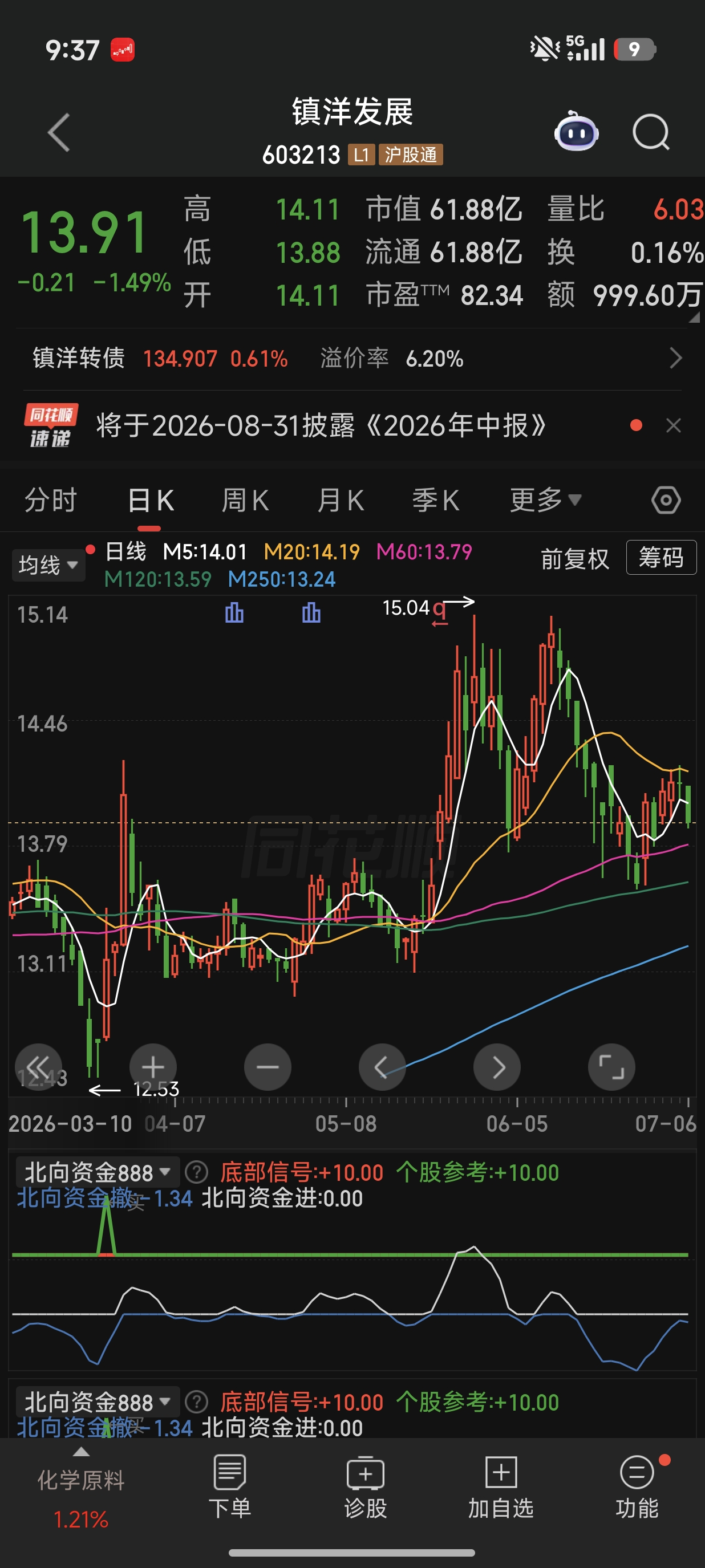Expand the 更多 chart period dropdown
The width and height of the screenshot is (705, 1568).
click(545, 501)
